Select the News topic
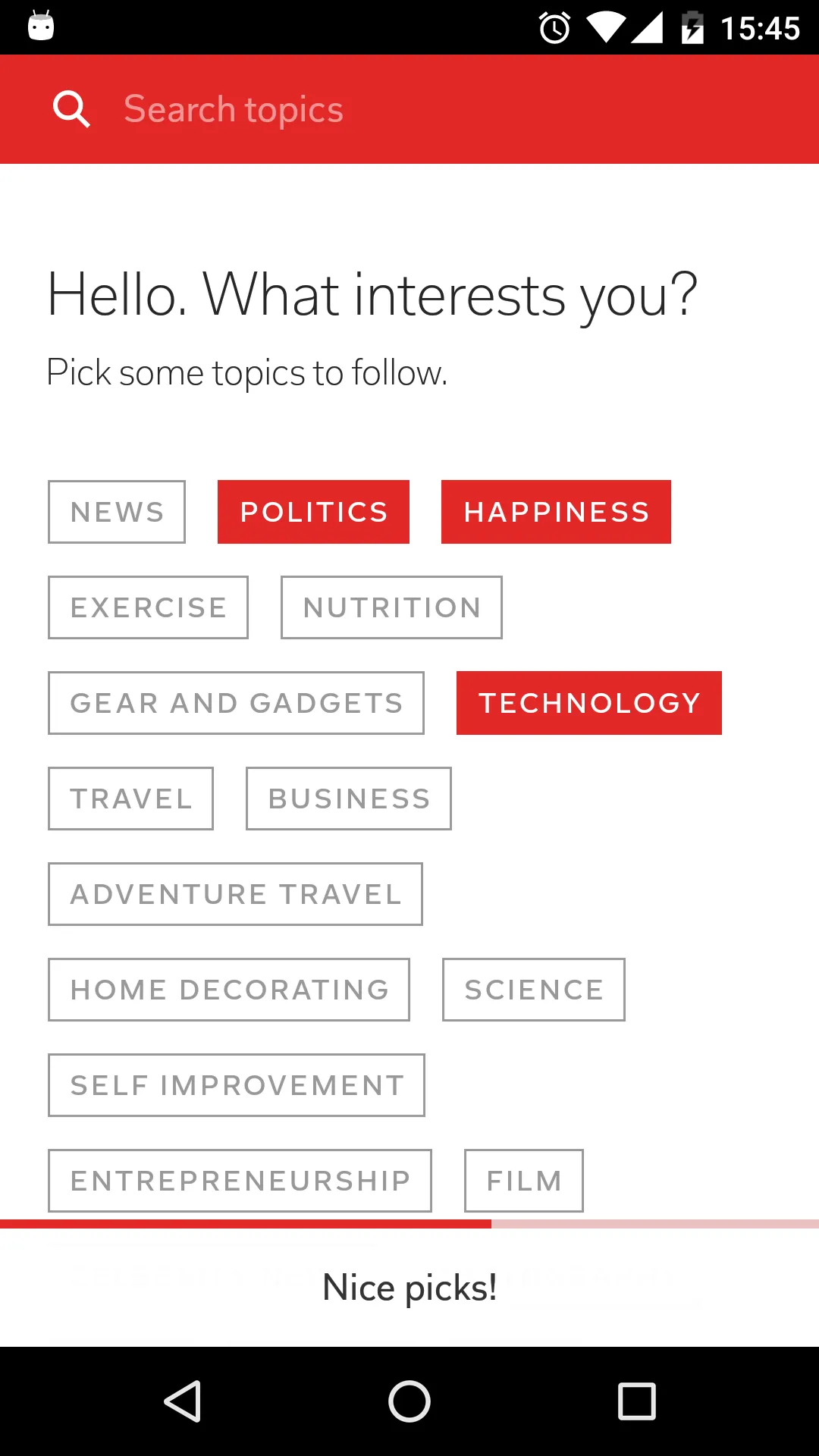819x1456 pixels. click(x=117, y=512)
